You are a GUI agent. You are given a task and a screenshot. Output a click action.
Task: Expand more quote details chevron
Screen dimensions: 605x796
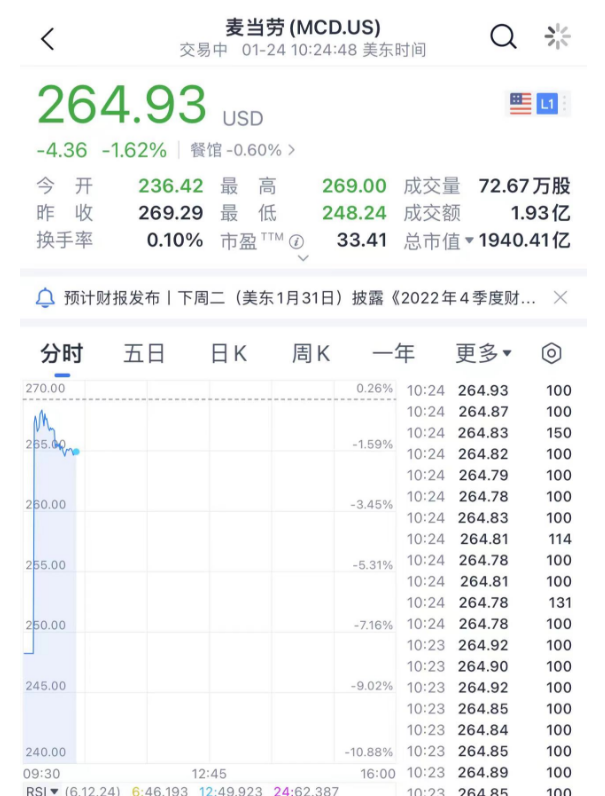click(x=303, y=258)
